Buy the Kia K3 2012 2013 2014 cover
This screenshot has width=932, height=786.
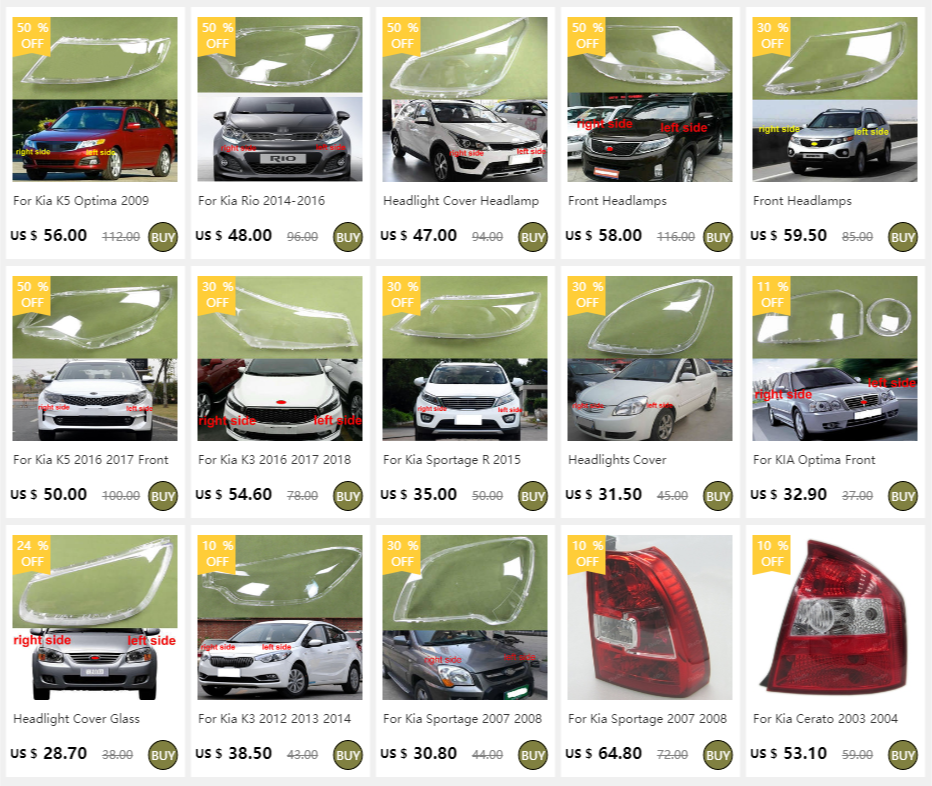pyautogui.click(x=348, y=755)
